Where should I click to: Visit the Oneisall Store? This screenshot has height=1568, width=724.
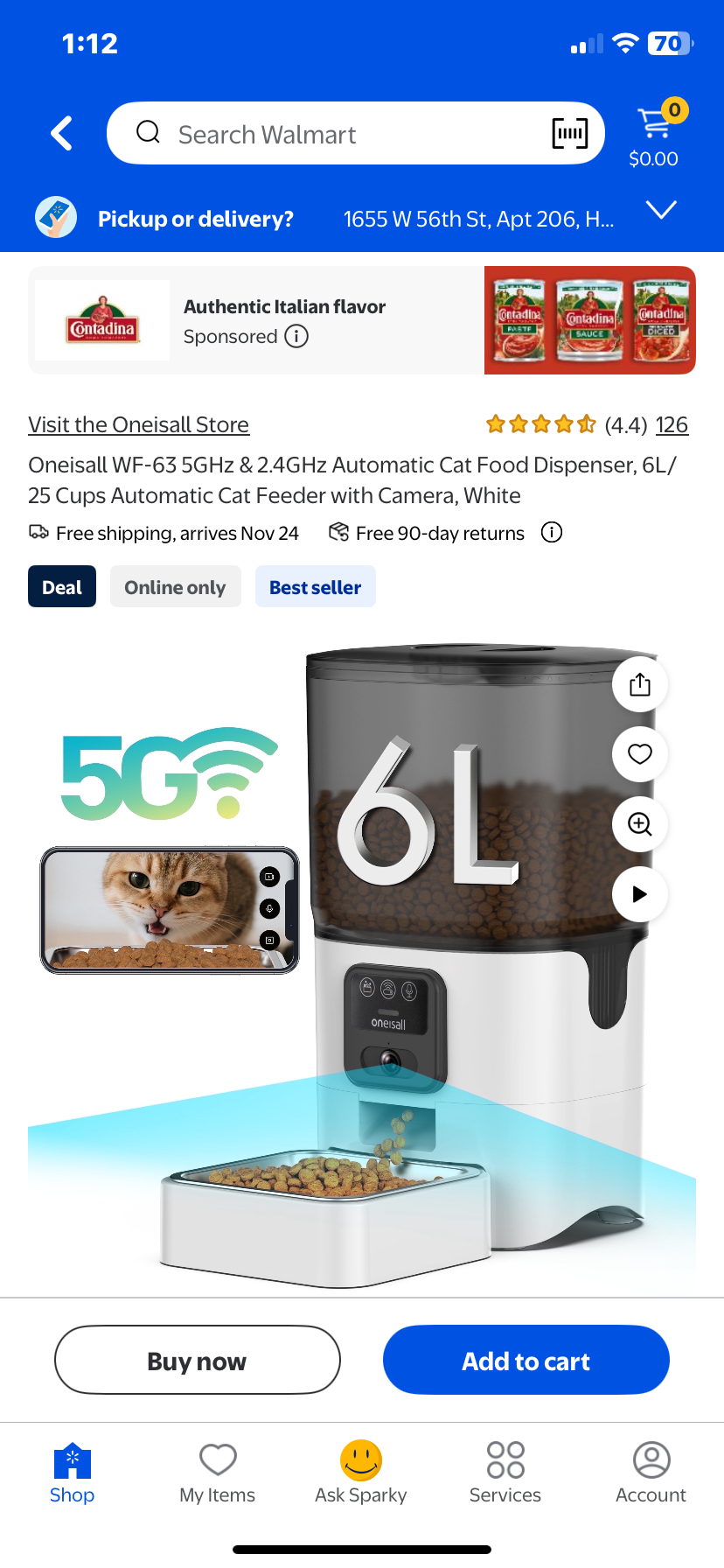(x=138, y=424)
